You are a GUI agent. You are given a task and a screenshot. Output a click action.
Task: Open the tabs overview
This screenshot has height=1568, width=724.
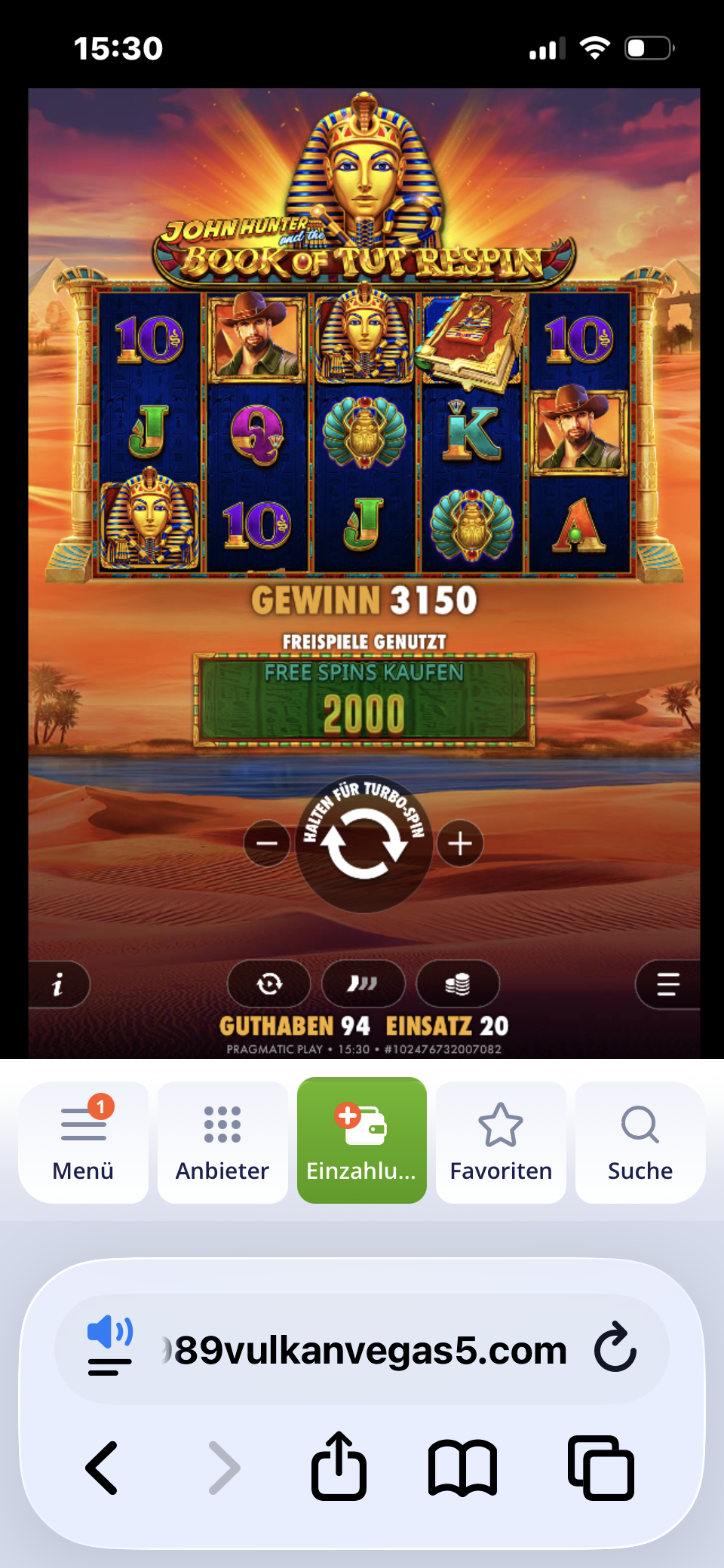pos(601,1468)
